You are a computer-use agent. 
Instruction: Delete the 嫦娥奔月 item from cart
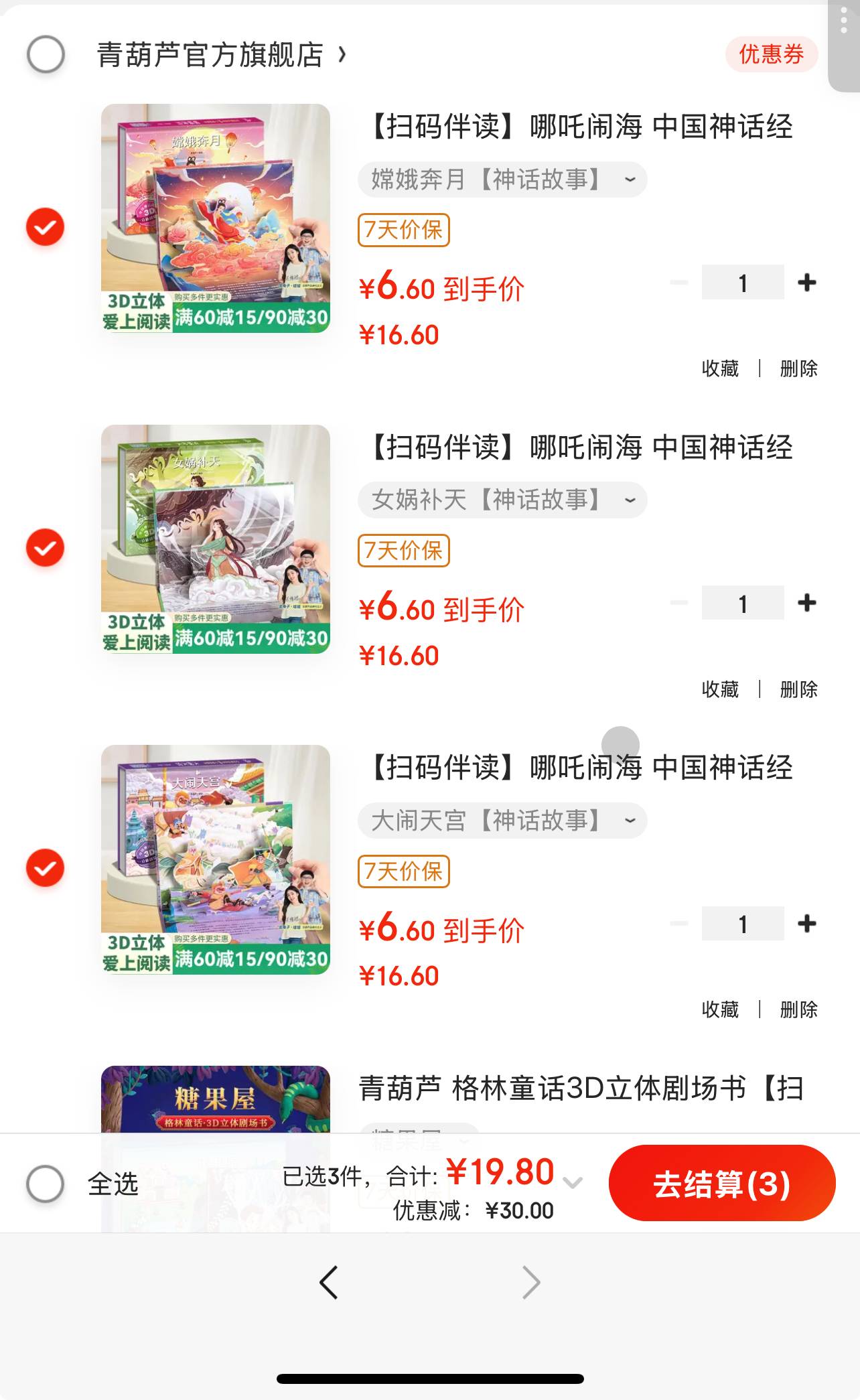click(798, 368)
